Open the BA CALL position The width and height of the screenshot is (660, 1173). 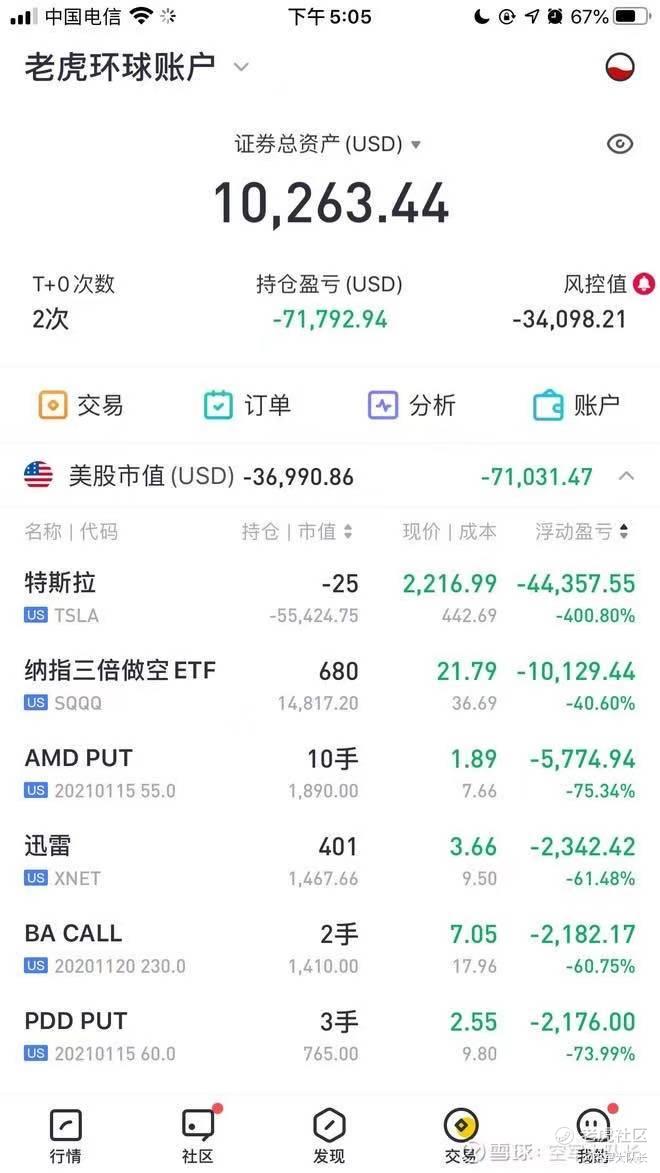click(330, 948)
